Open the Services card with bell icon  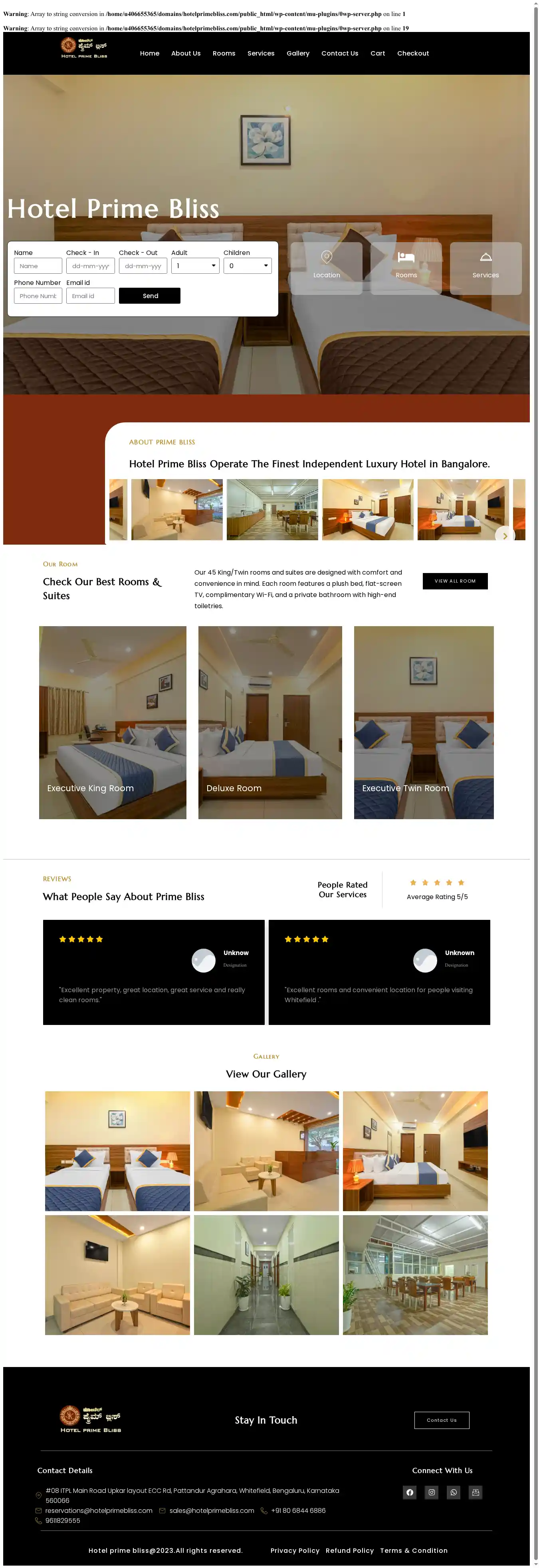pyautogui.click(x=485, y=268)
